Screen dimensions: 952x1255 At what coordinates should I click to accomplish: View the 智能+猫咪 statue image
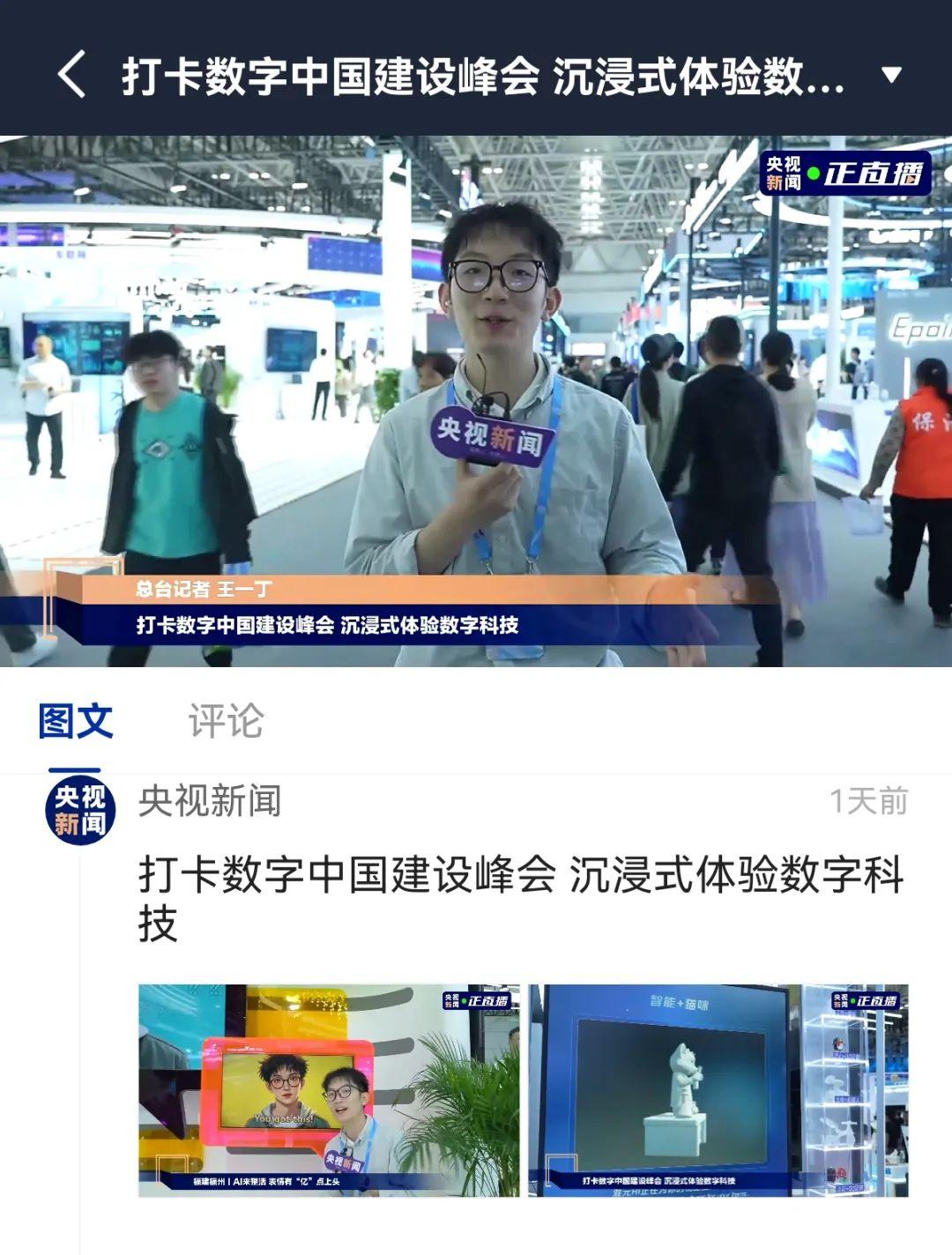pos(718,1090)
